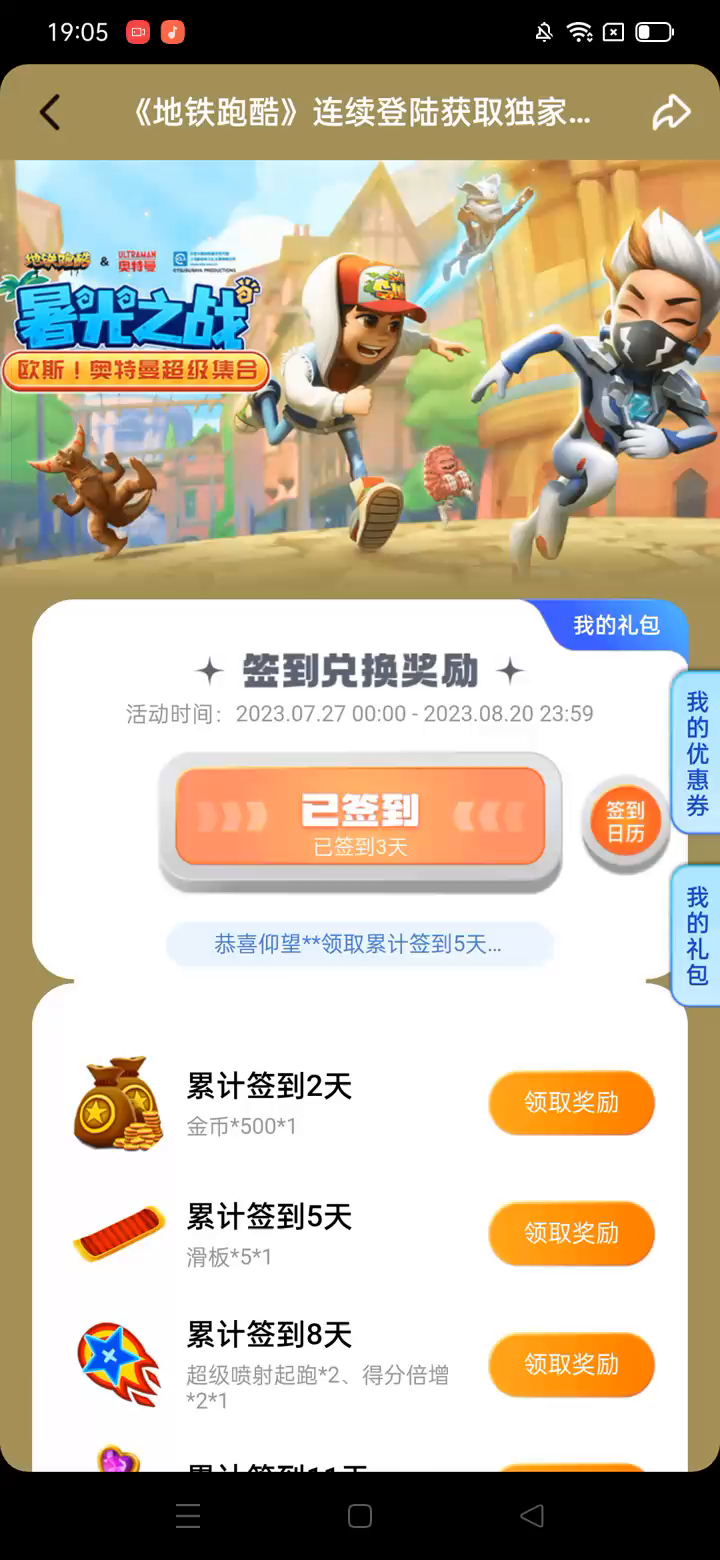This screenshot has height=1560, width=720.
Task: Claim reward for 累计签到8天
Action: 571,1364
